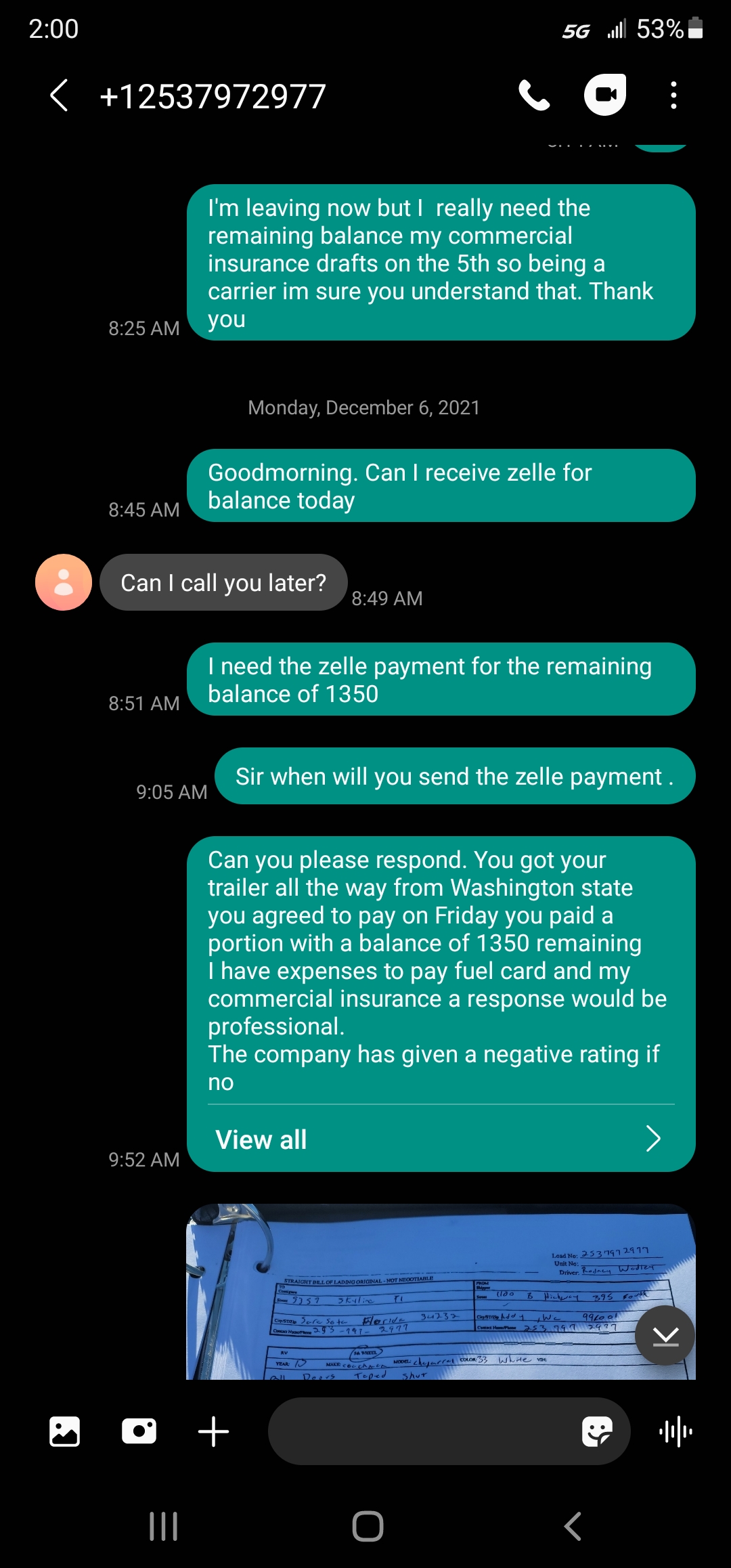Open the contact's avatar

click(x=64, y=582)
